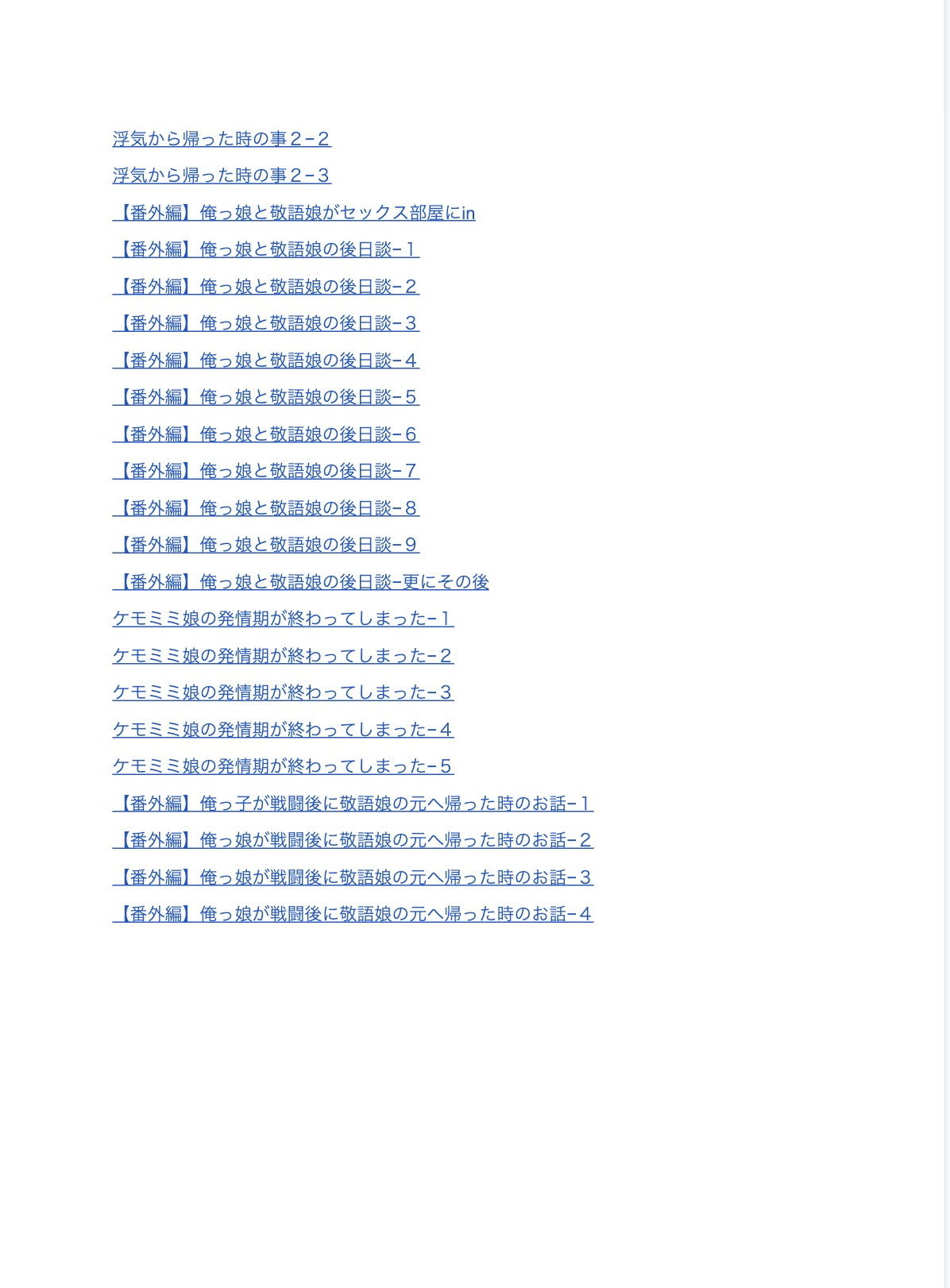Open 【番外編】俺っ娘と敬語娘の後日談-1
Screen dimensions: 950x1288
pyautogui.click(x=265, y=249)
